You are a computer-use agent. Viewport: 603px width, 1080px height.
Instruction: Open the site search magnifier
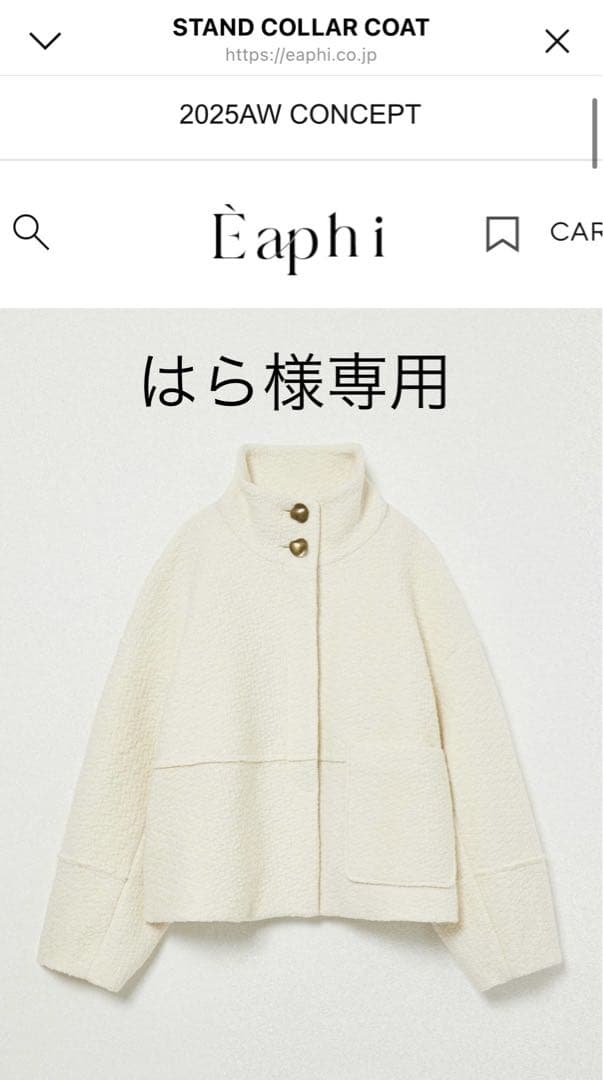(x=31, y=233)
